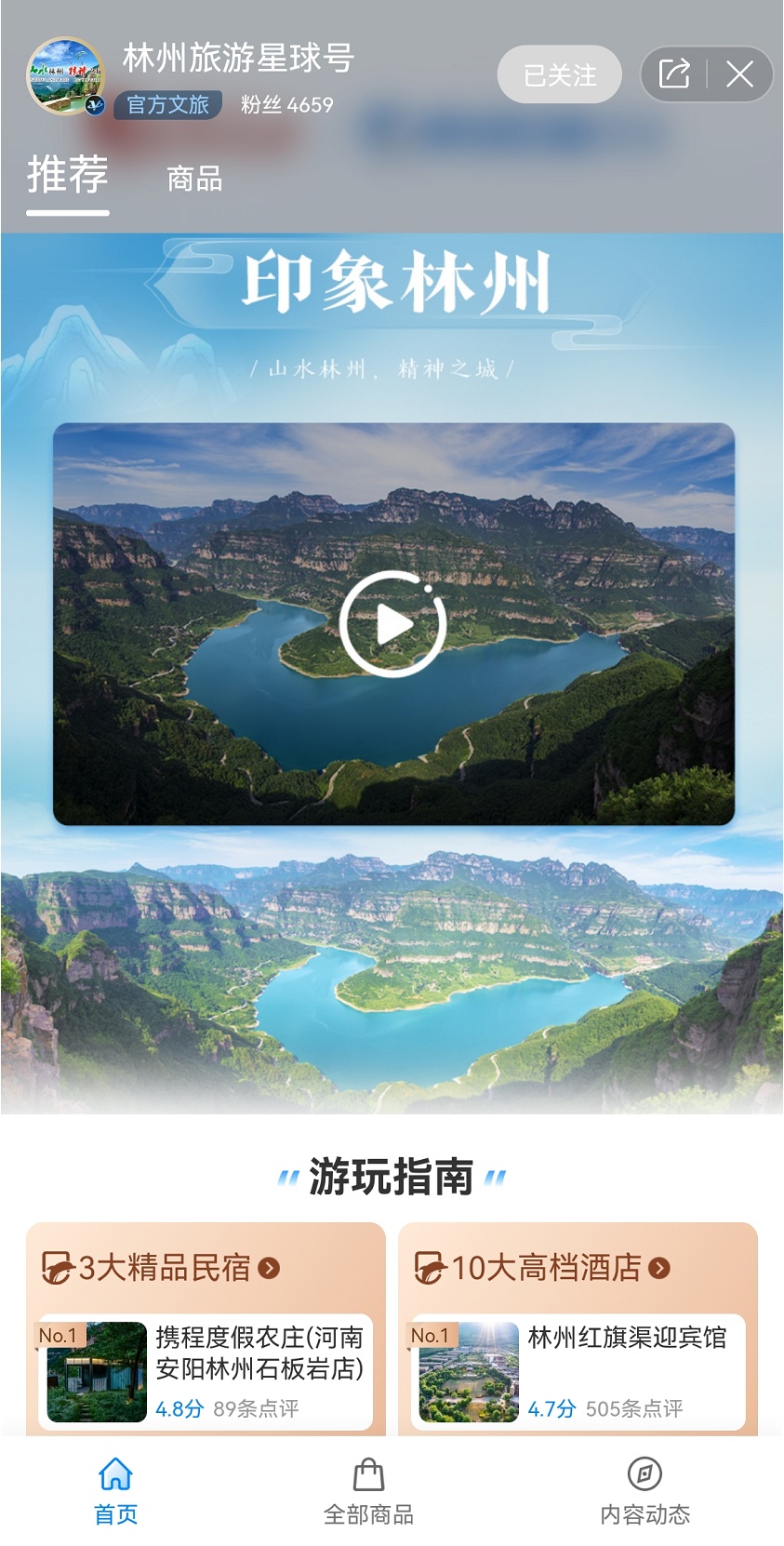Open the 3大精品民宿 list
The image size is (784, 1546).
161,1268
